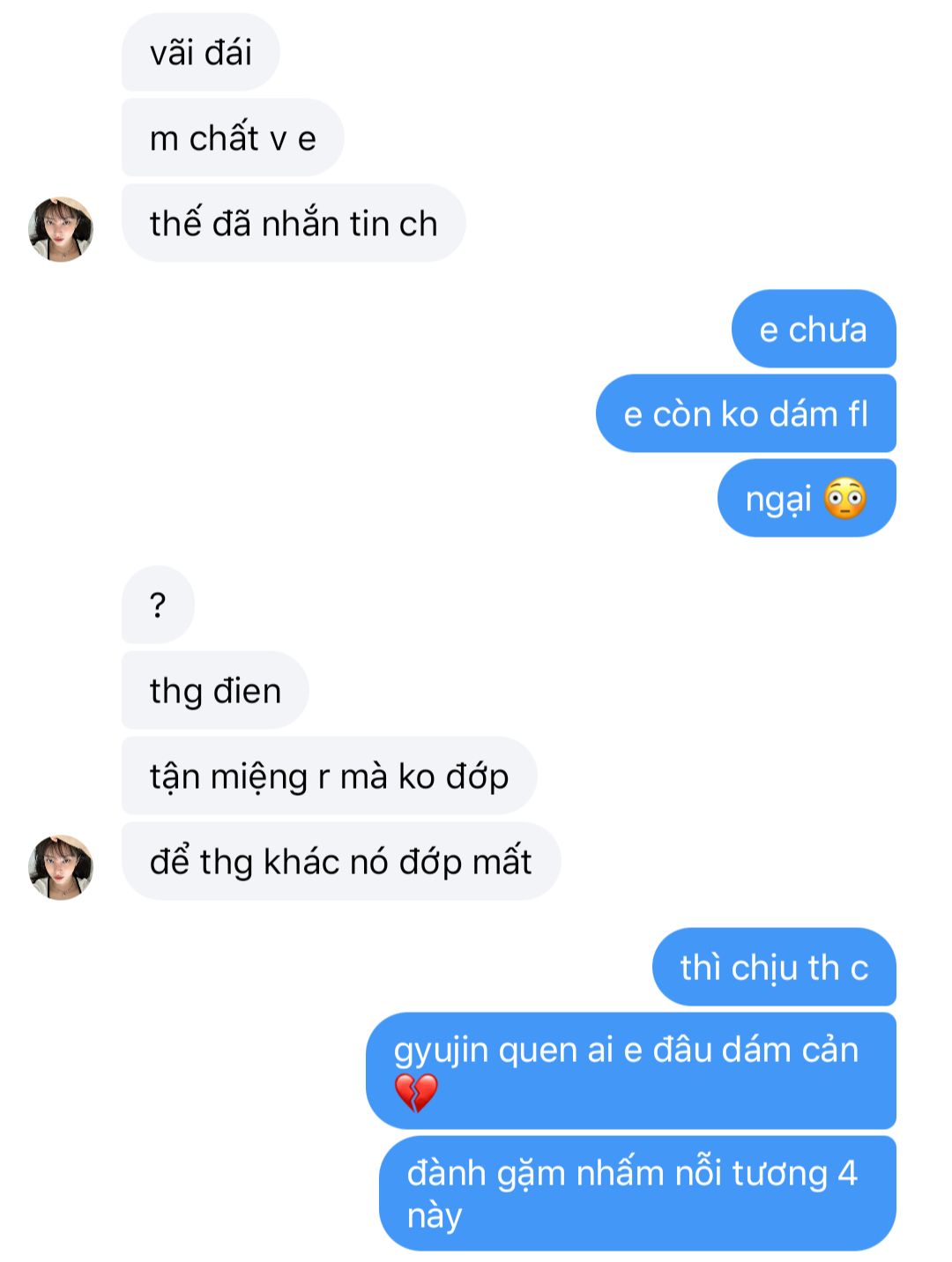Viewport: 952px width, 1262px height.
Task: Open sender avatar beside 'để thg khác nó đớp mất'
Action: point(61,867)
